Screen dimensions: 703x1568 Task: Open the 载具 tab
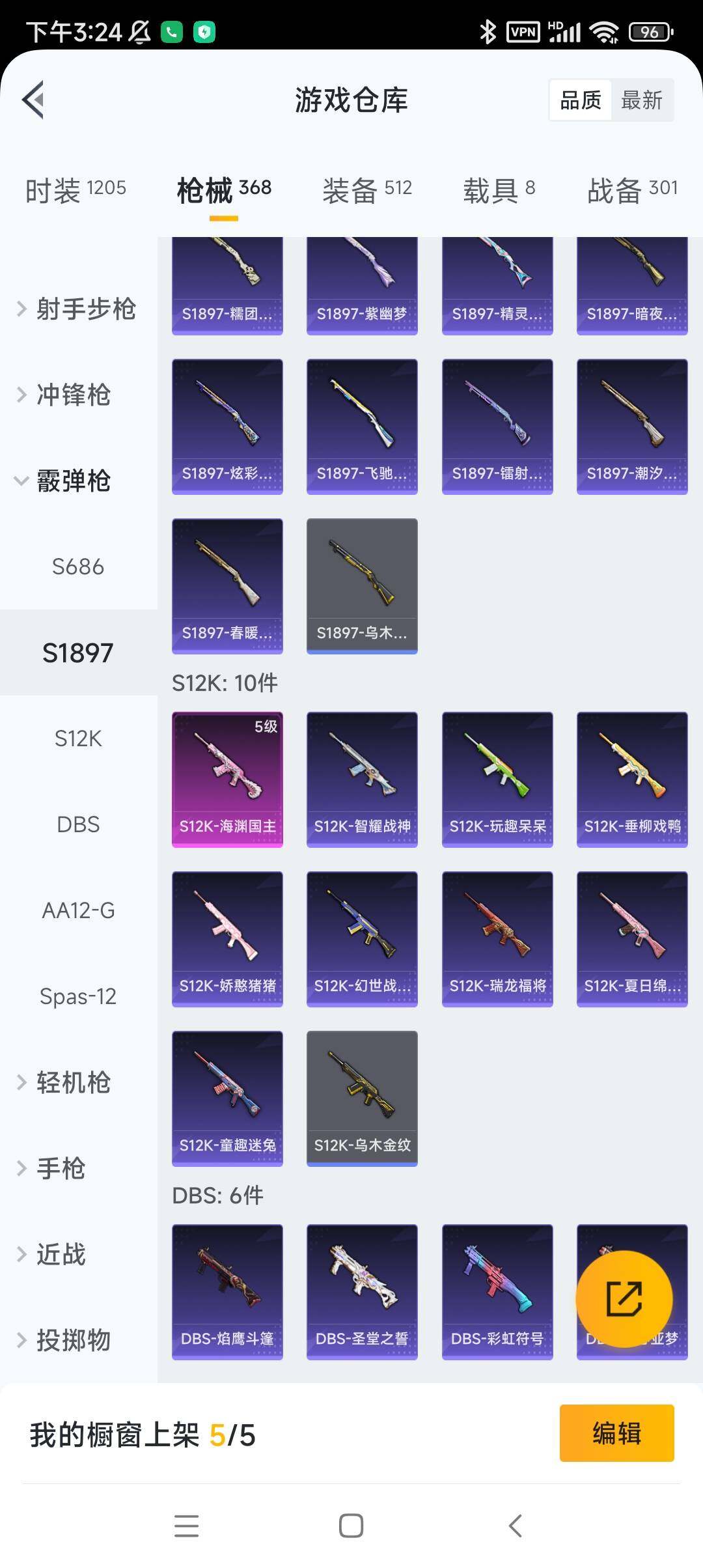499,190
